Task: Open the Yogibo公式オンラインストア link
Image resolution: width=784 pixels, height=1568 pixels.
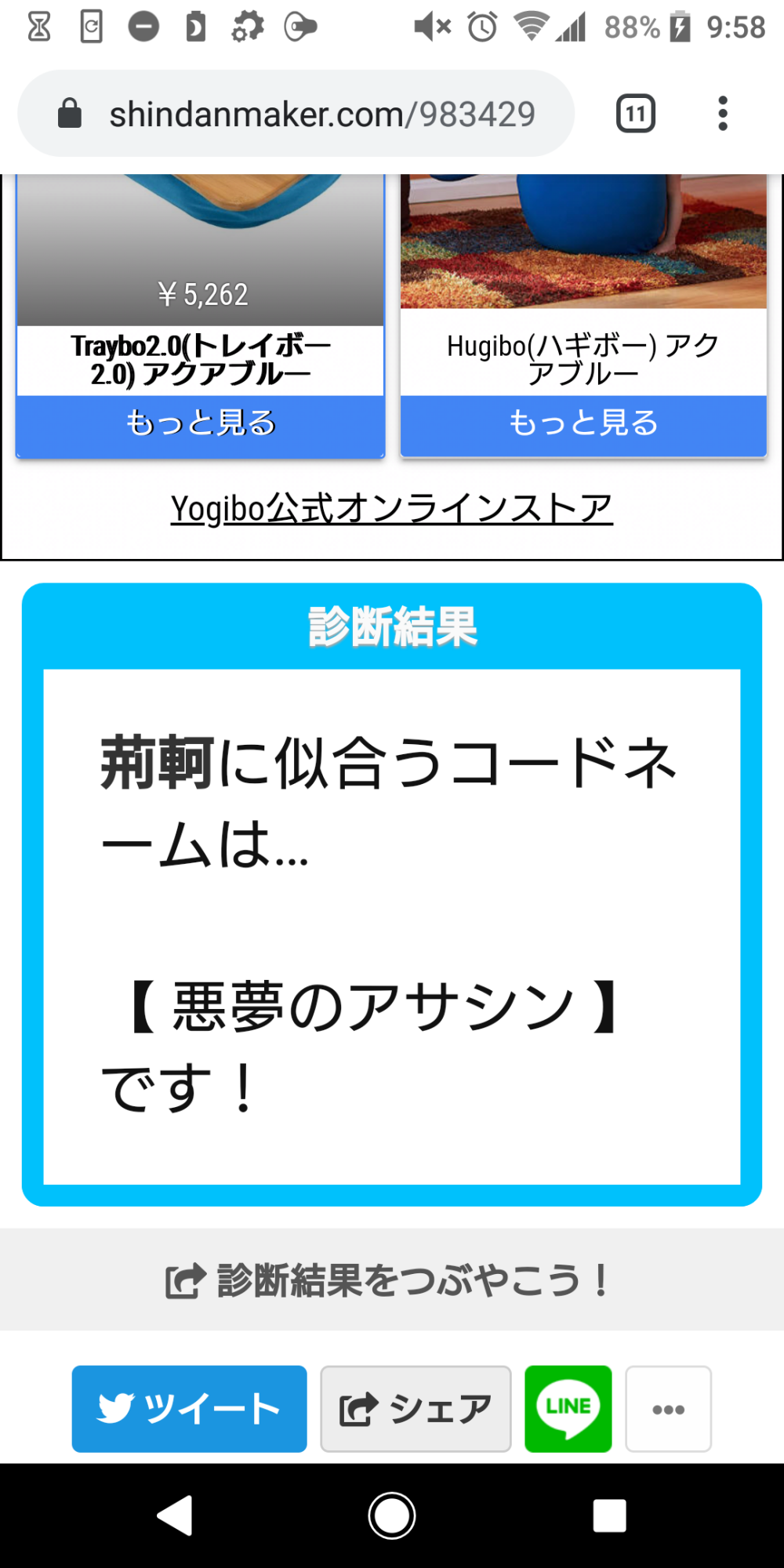Action: tap(391, 509)
